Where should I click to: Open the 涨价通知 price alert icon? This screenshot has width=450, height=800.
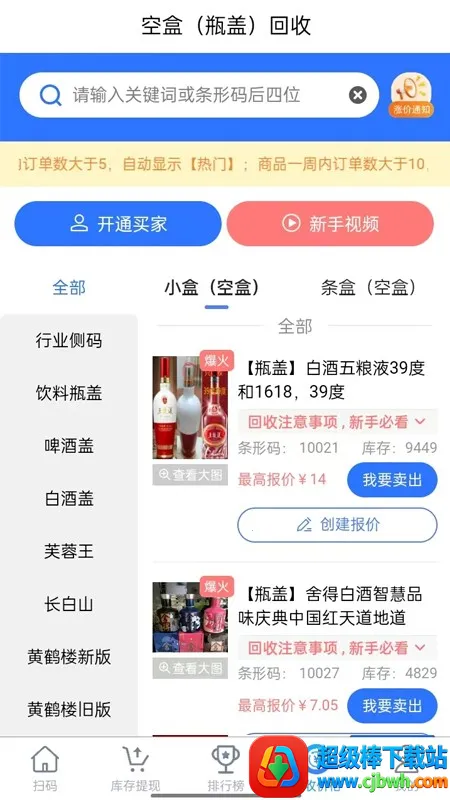click(411, 95)
